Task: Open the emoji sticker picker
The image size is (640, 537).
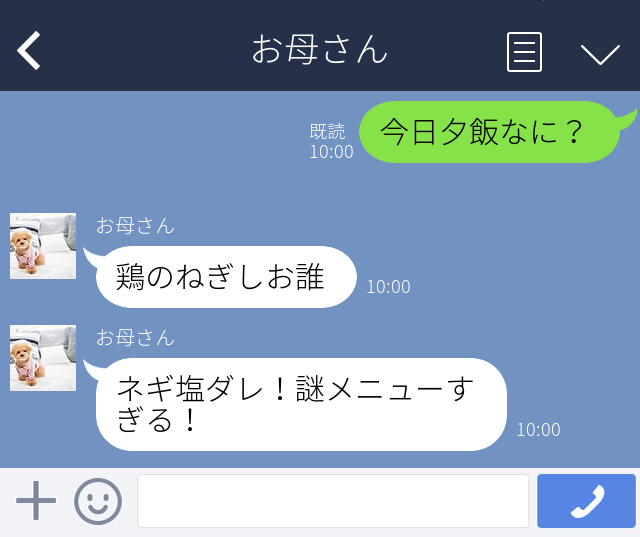Action: click(98, 500)
